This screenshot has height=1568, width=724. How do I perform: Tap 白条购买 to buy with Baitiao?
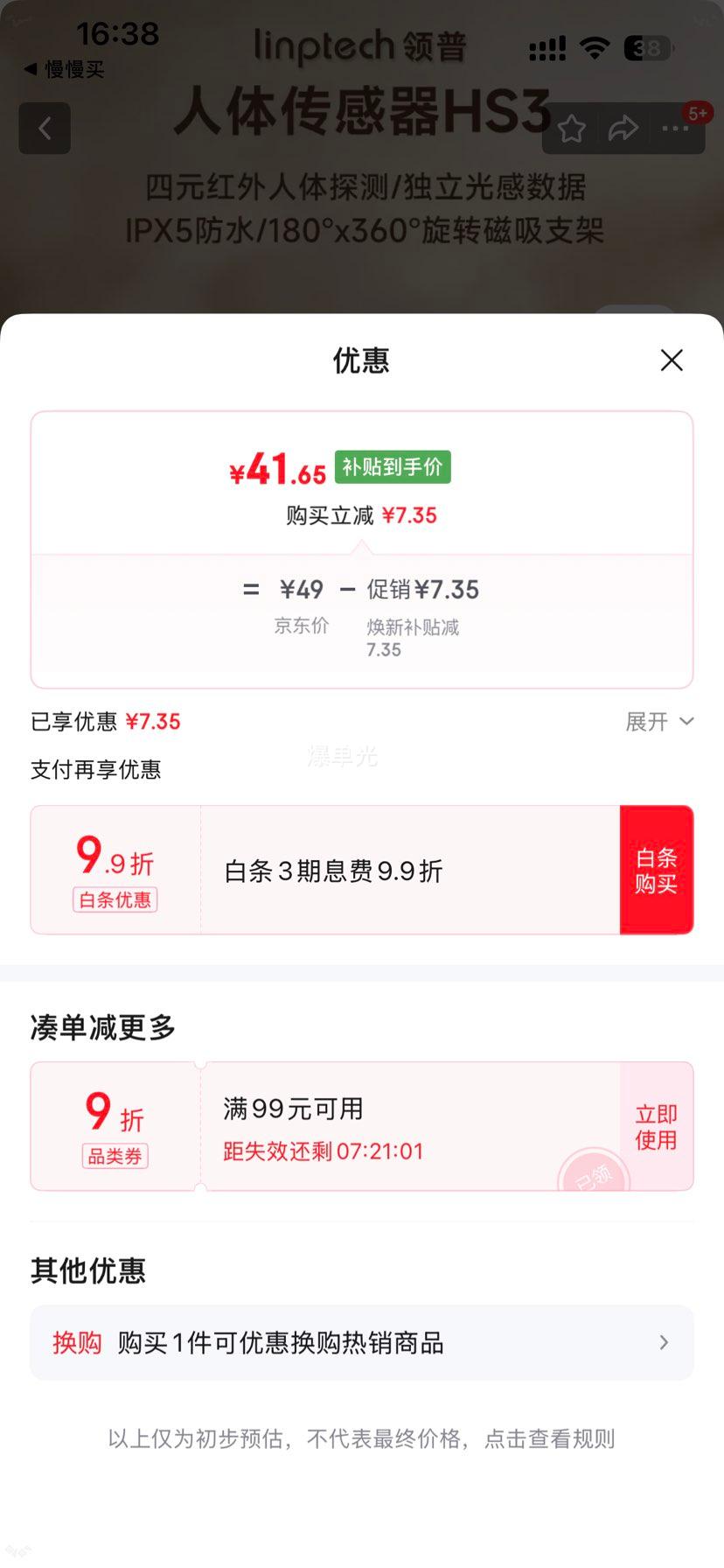click(x=657, y=869)
